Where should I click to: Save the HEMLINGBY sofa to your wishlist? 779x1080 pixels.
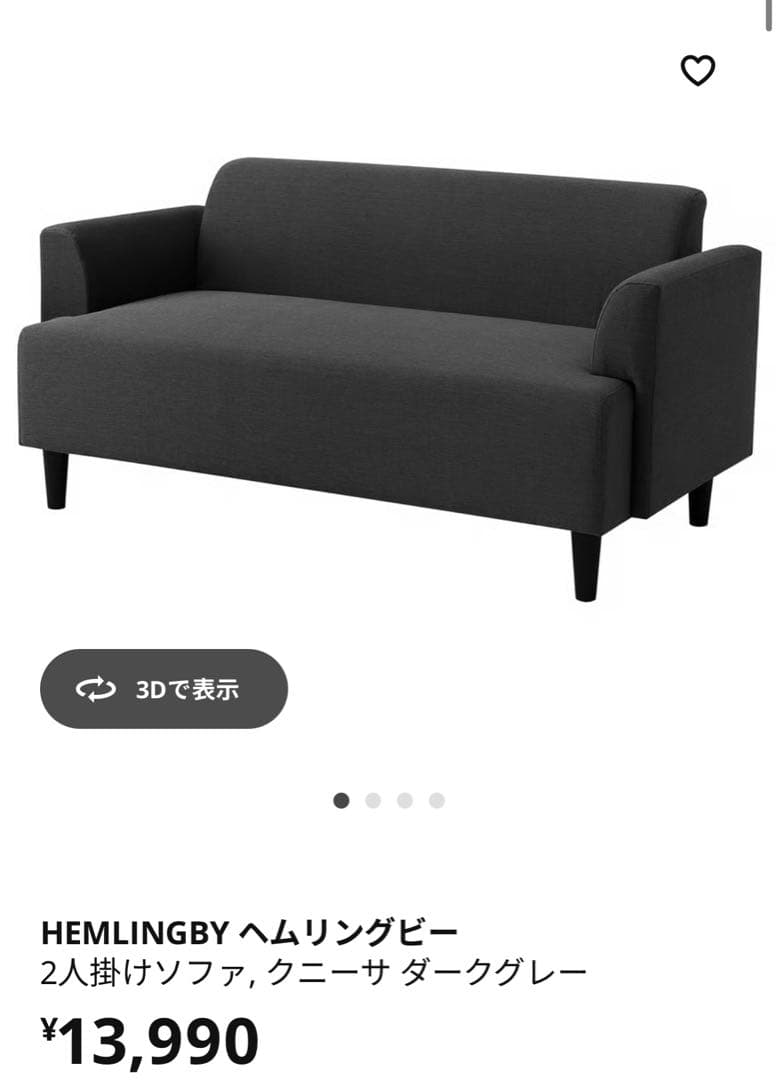pyautogui.click(x=700, y=68)
